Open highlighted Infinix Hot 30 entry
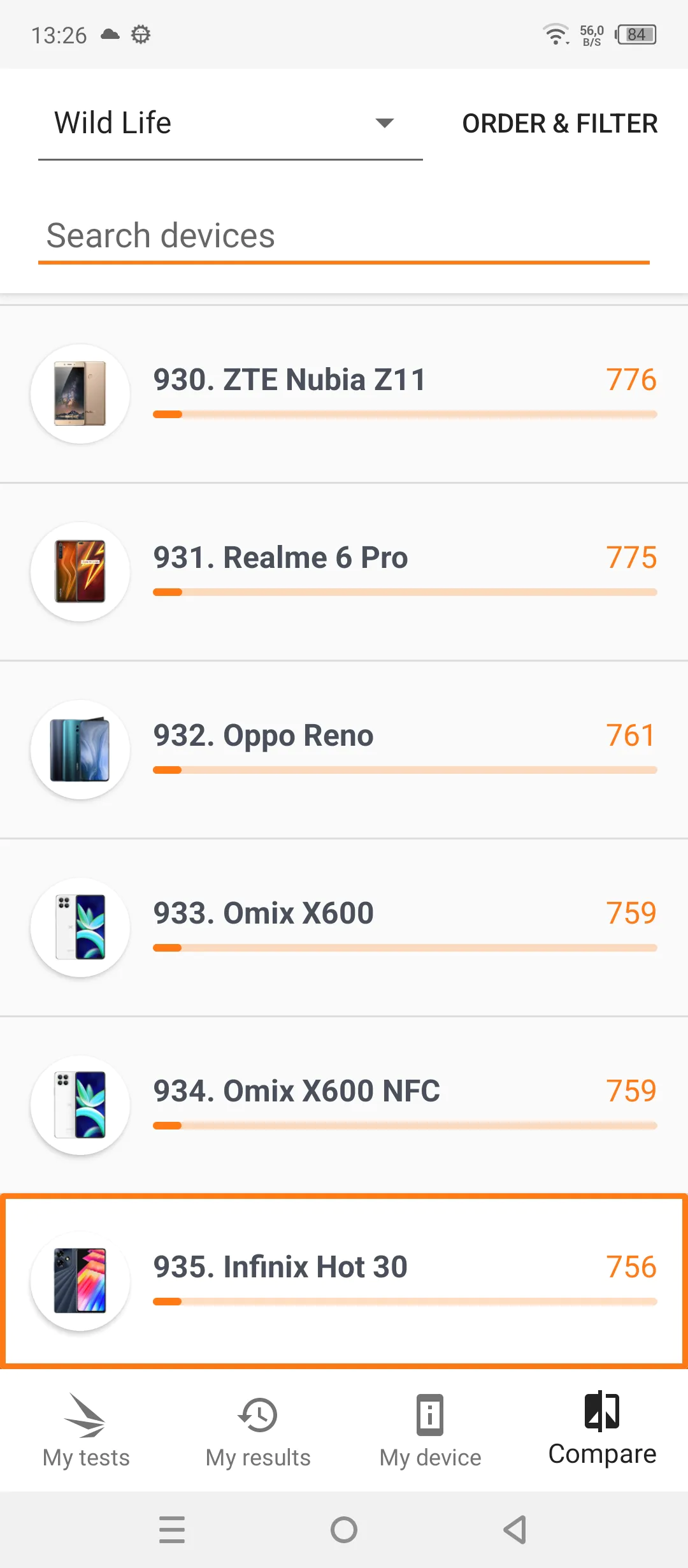 [x=344, y=1281]
